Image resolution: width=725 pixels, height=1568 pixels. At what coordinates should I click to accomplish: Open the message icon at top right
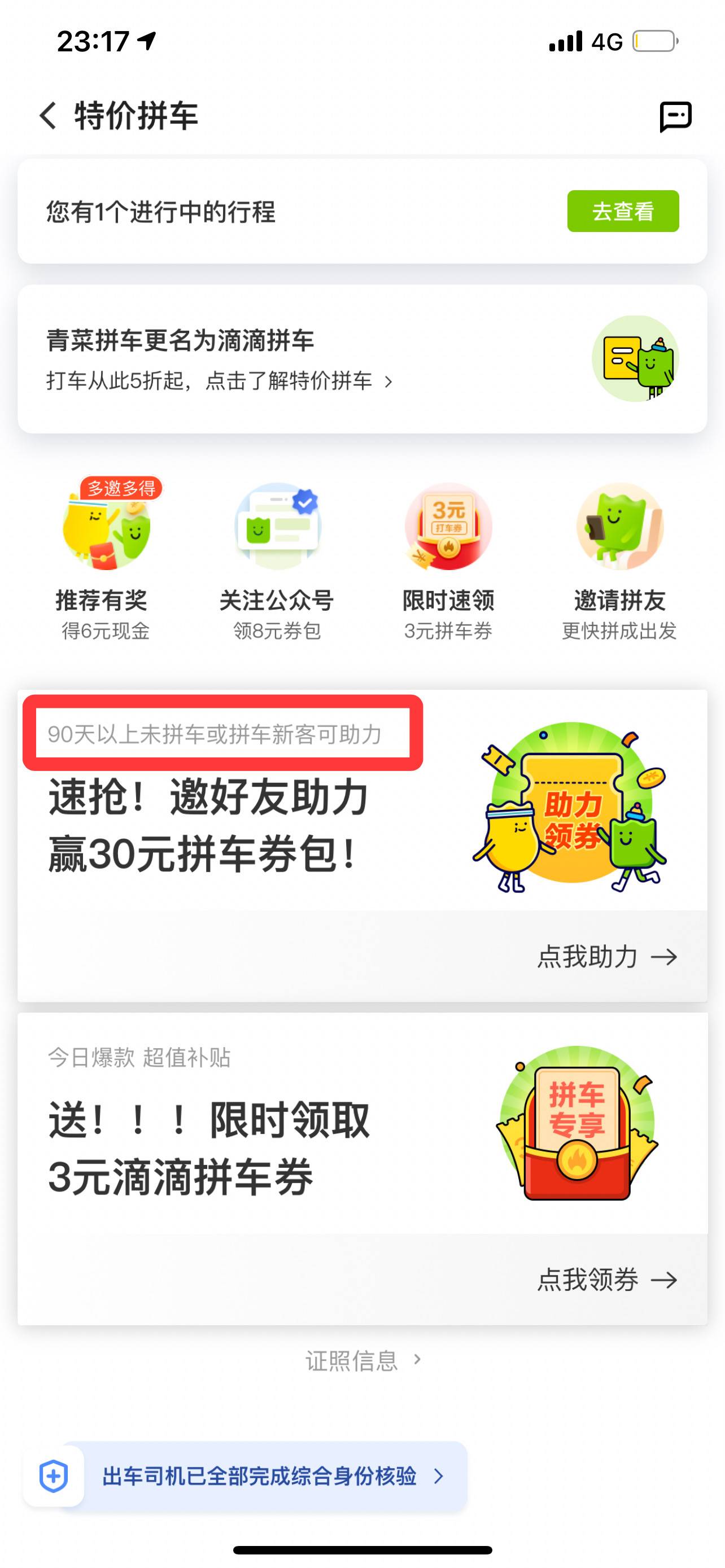(675, 116)
